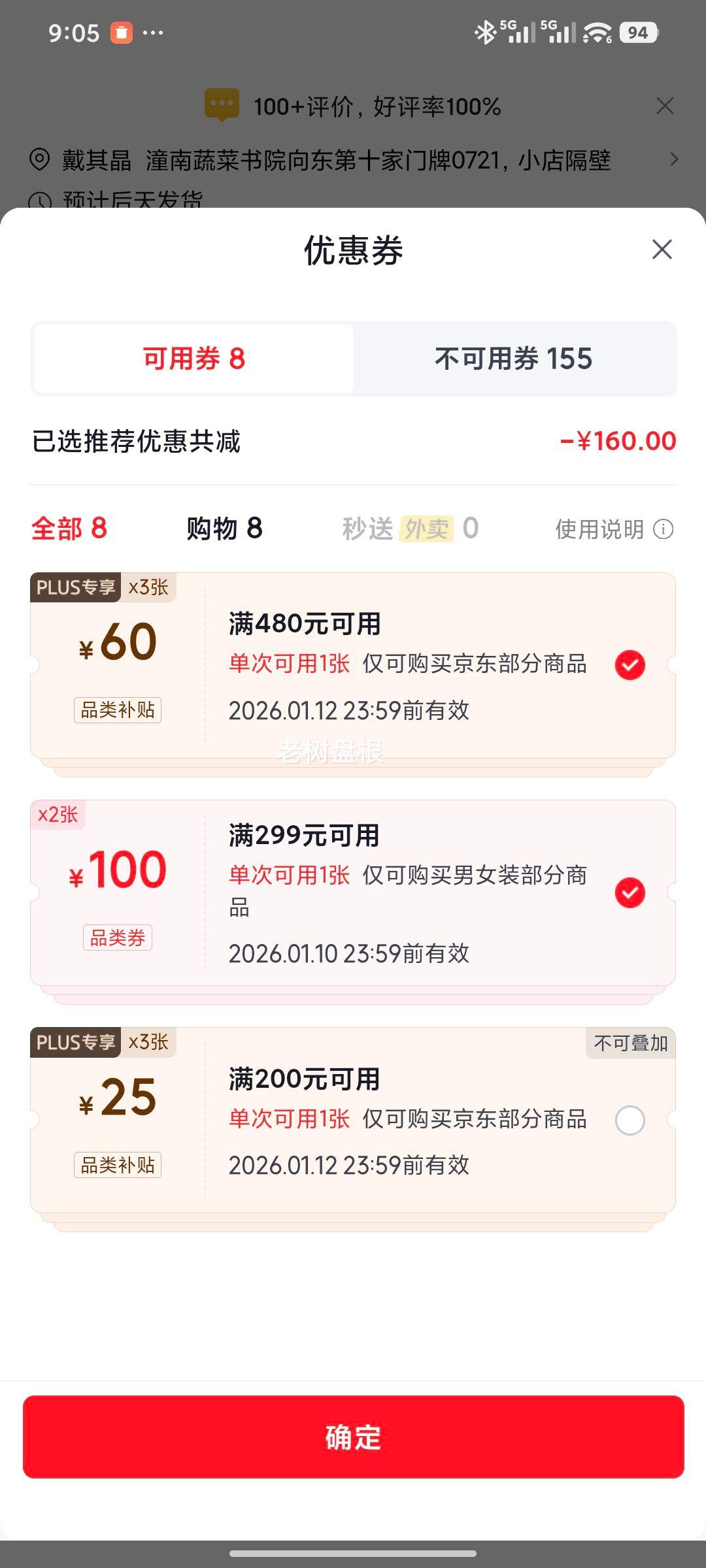706x1568 pixels.
Task: Open the 使用说明 info icon
Action: click(x=664, y=529)
